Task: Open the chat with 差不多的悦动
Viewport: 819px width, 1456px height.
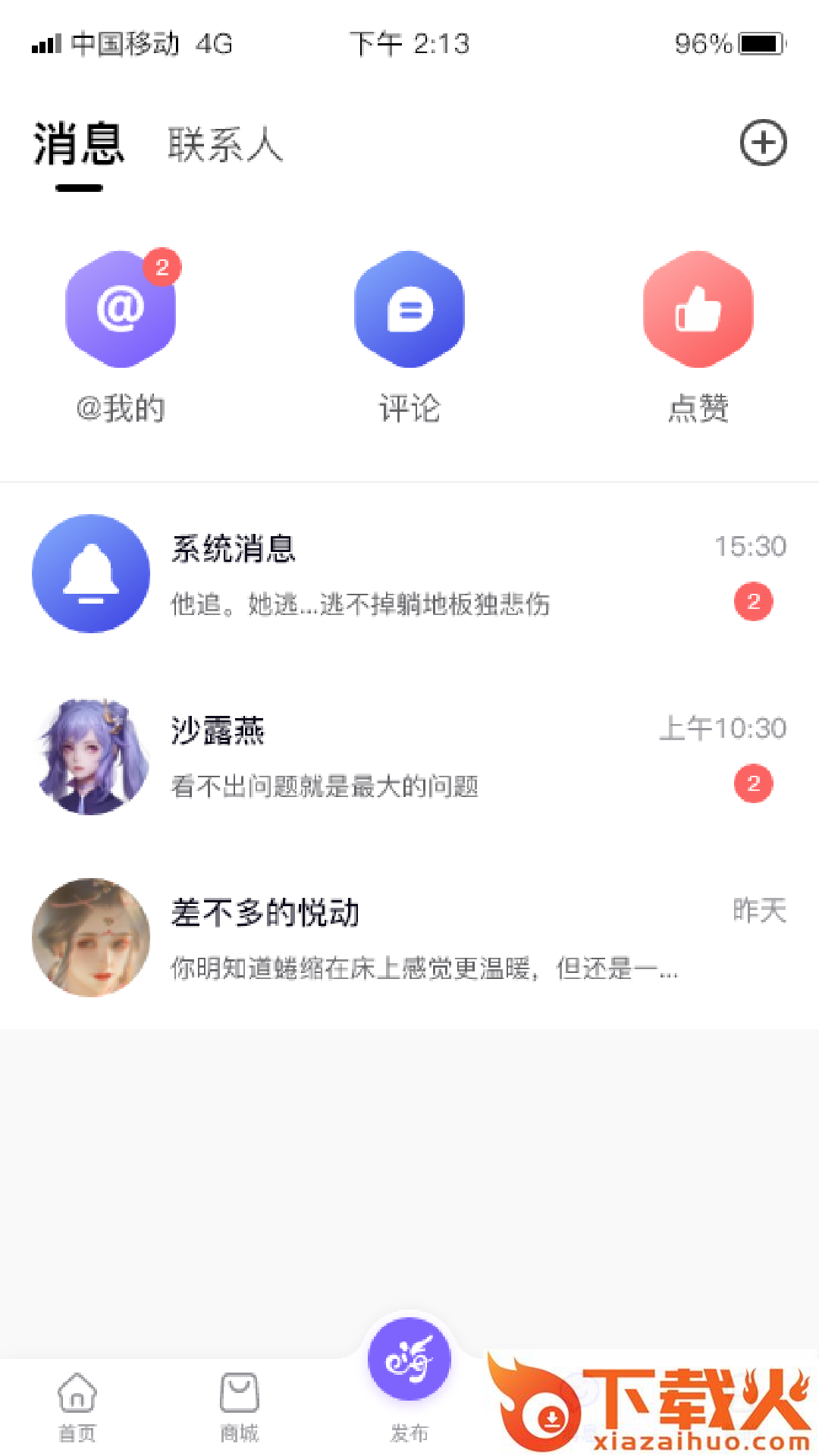Action: coord(409,938)
